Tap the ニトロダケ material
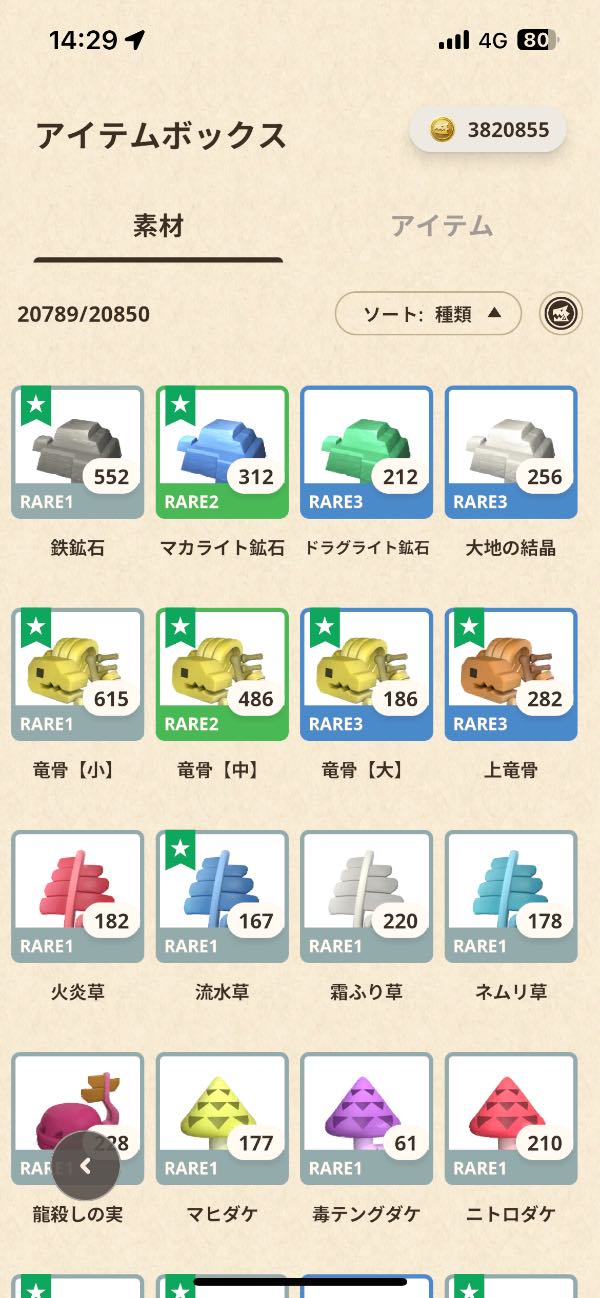The width and height of the screenshot is (600, 1298). [x=511, y=1118]
